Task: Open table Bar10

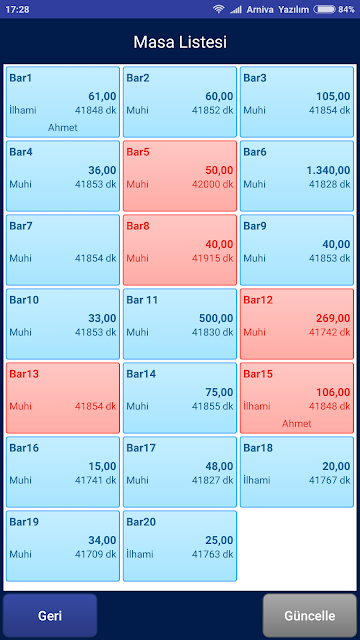Action: pos(63,324)
